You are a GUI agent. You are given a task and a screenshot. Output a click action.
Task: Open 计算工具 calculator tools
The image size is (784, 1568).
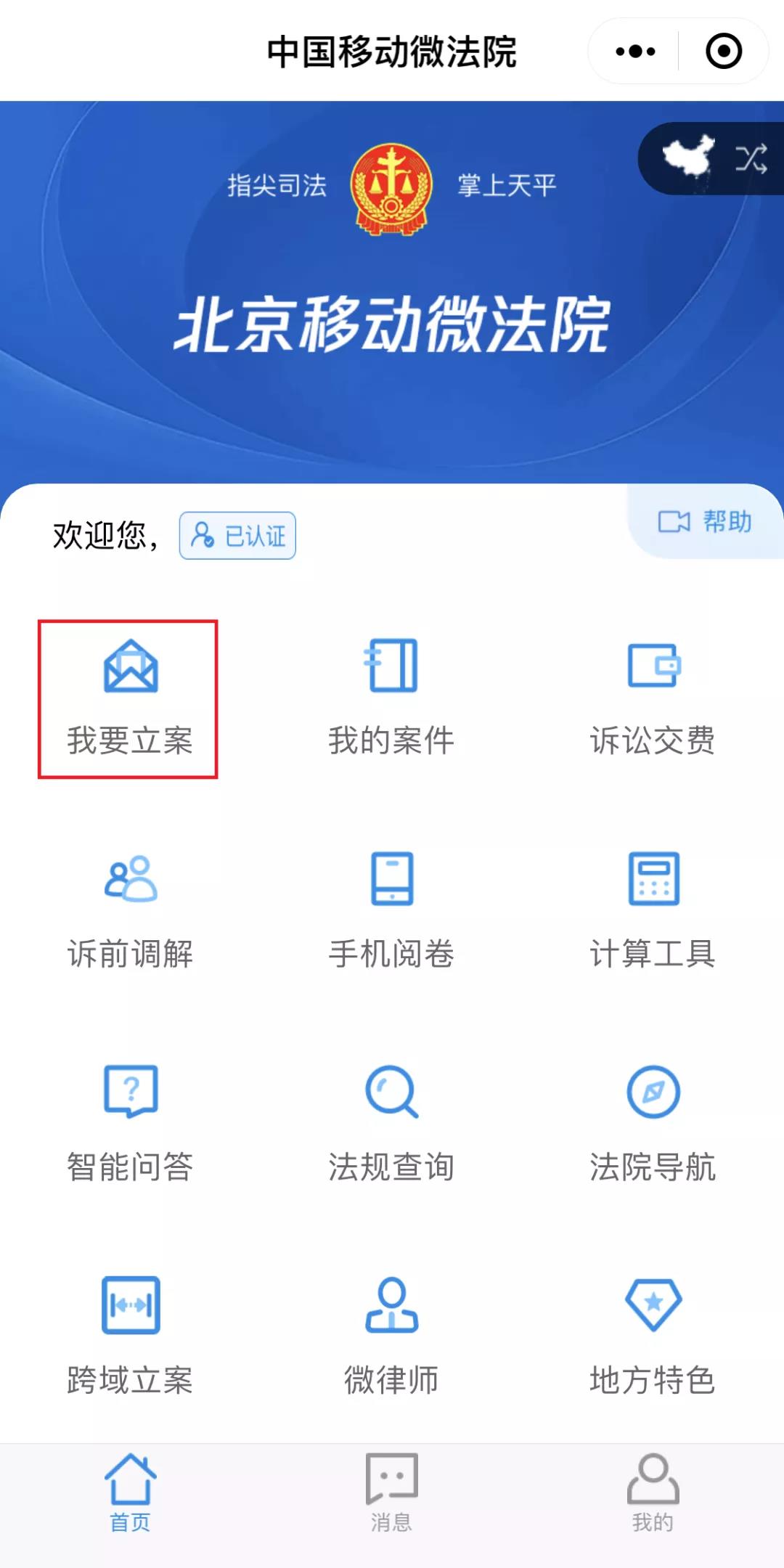point(653,911)
